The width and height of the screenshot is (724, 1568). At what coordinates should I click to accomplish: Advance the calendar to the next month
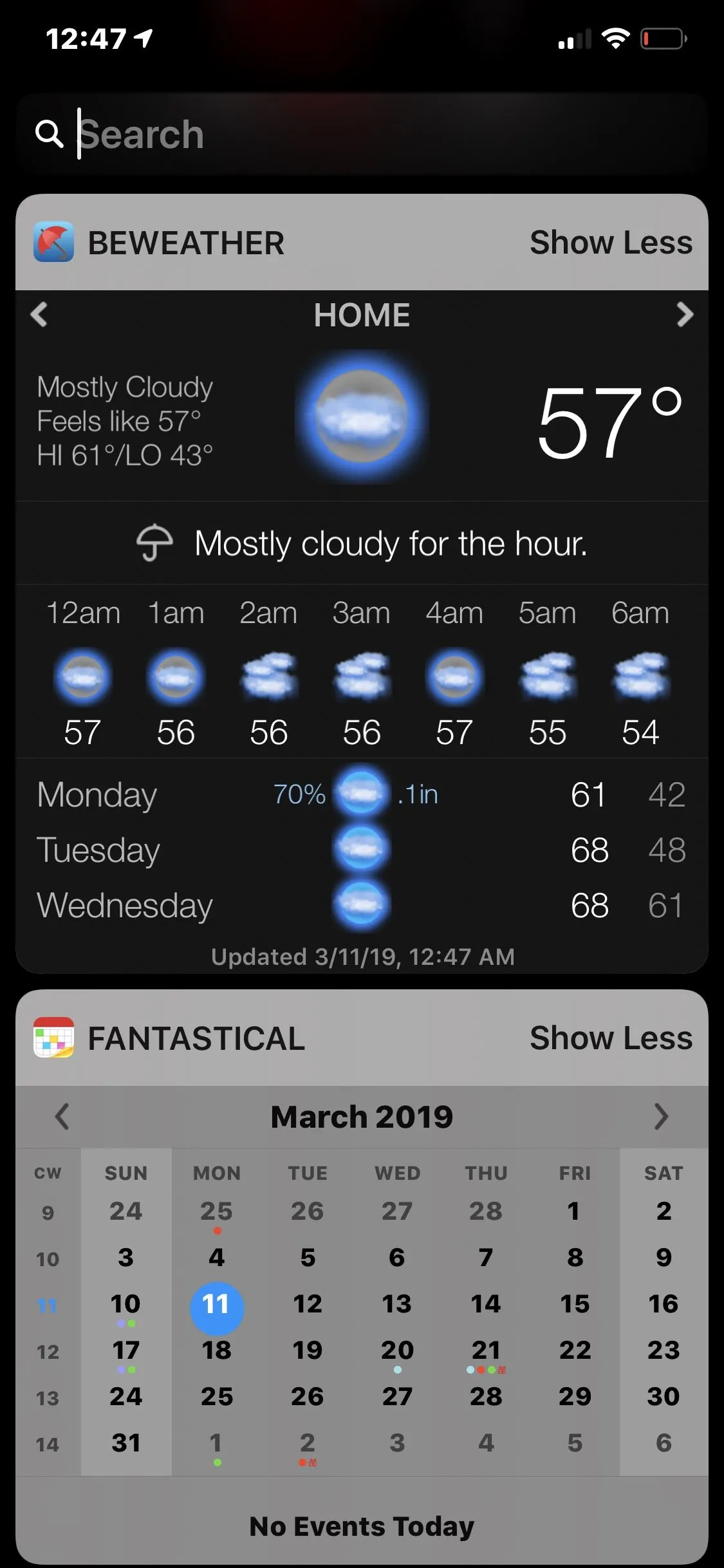pos(661,1116)
